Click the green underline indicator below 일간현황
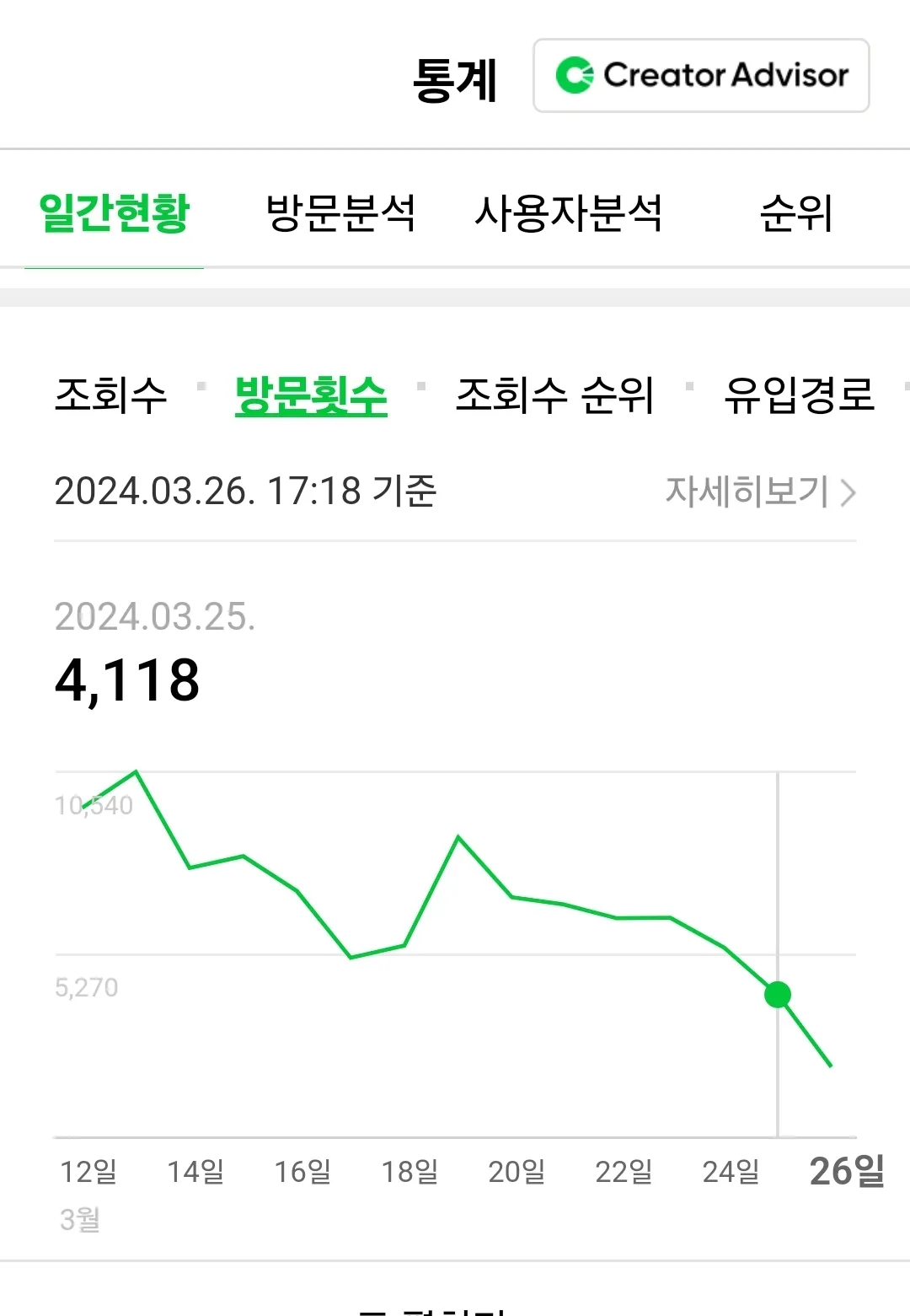This screenshot has width=910, height=1316. click(x=113, y=268)
